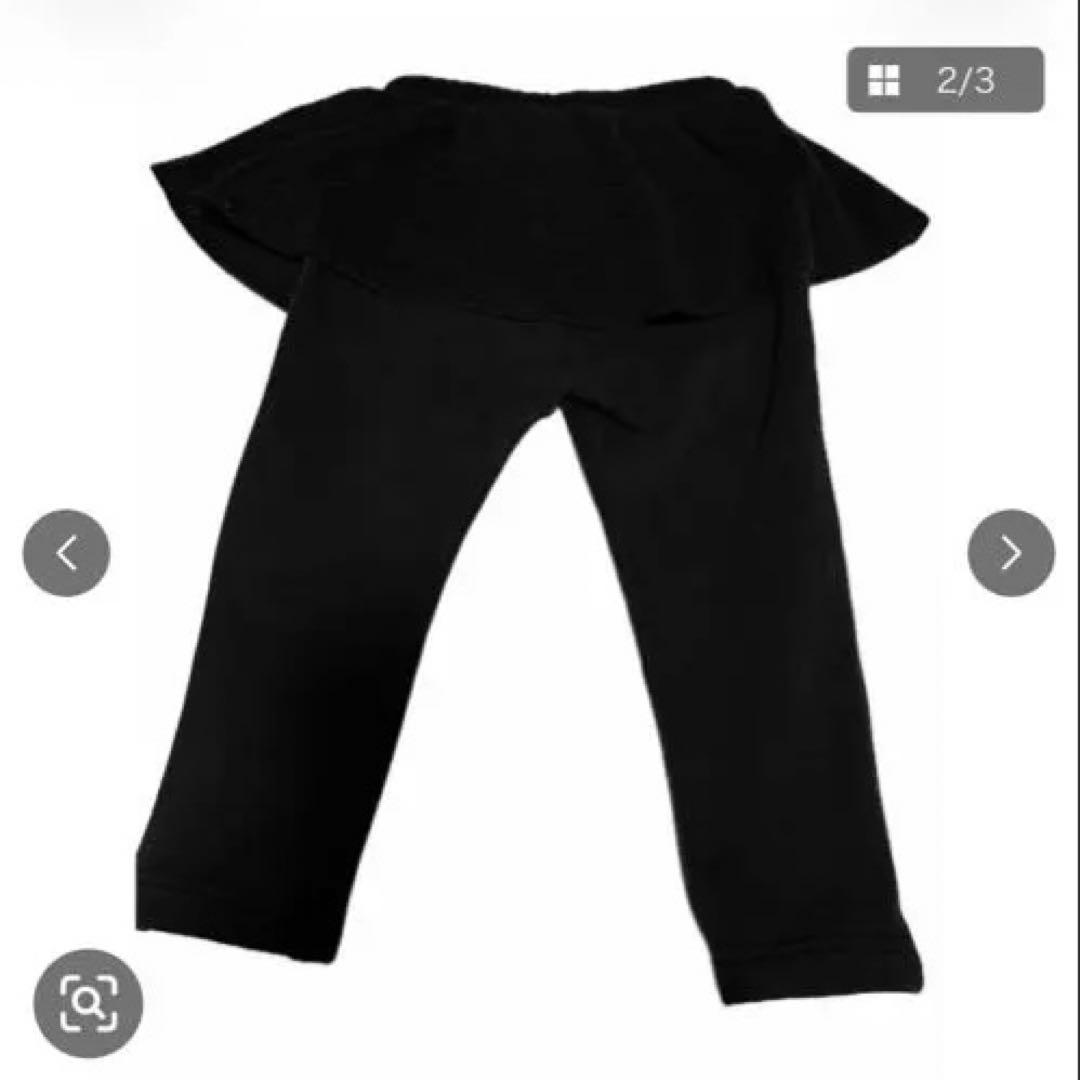Open the 2/3 image grid view
Image resolution: width=1080 pixels, height=1080 pixels.
point(945,80)
